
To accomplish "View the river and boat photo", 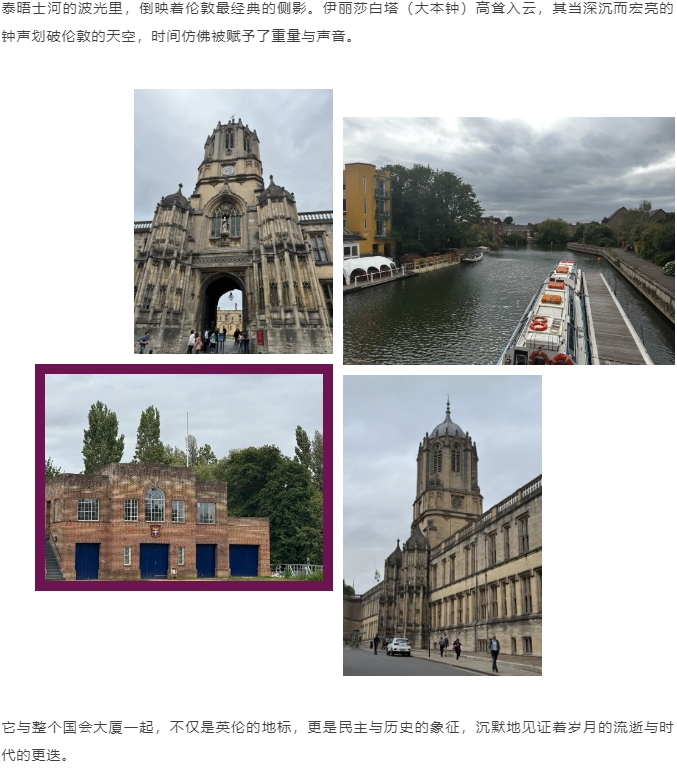I will (508, 240).
